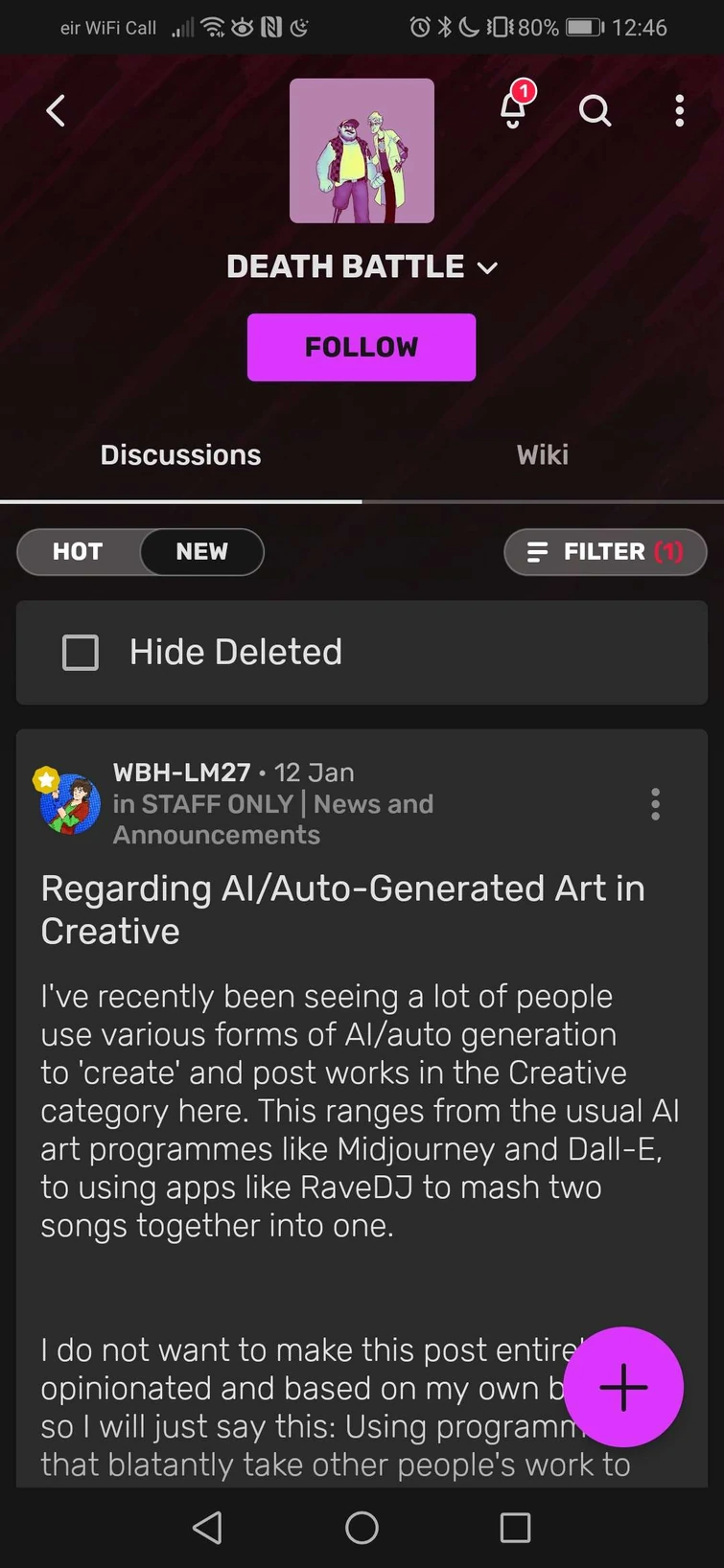The image size is (724, 1568).
Task: Open the notifications bell
Action: (514, 111)
